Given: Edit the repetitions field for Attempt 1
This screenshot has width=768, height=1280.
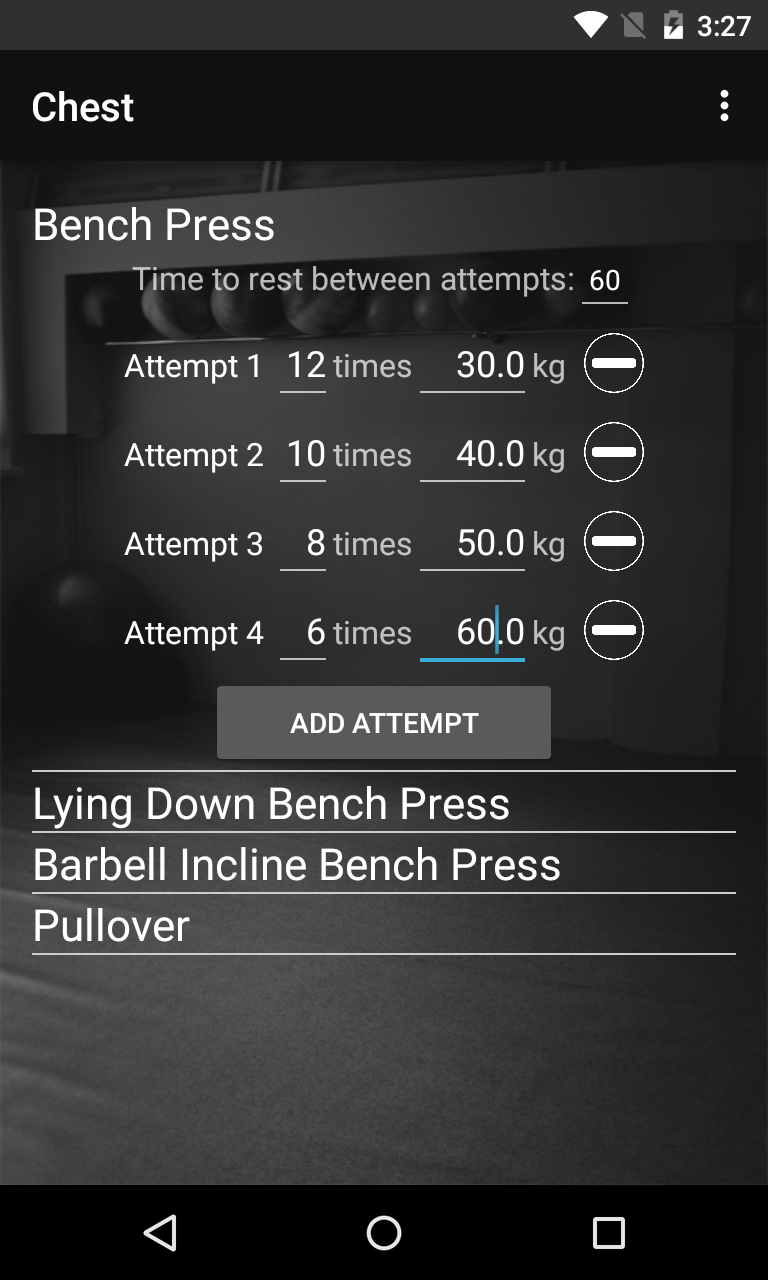Looking at the screenshot, I should [303, 365].
